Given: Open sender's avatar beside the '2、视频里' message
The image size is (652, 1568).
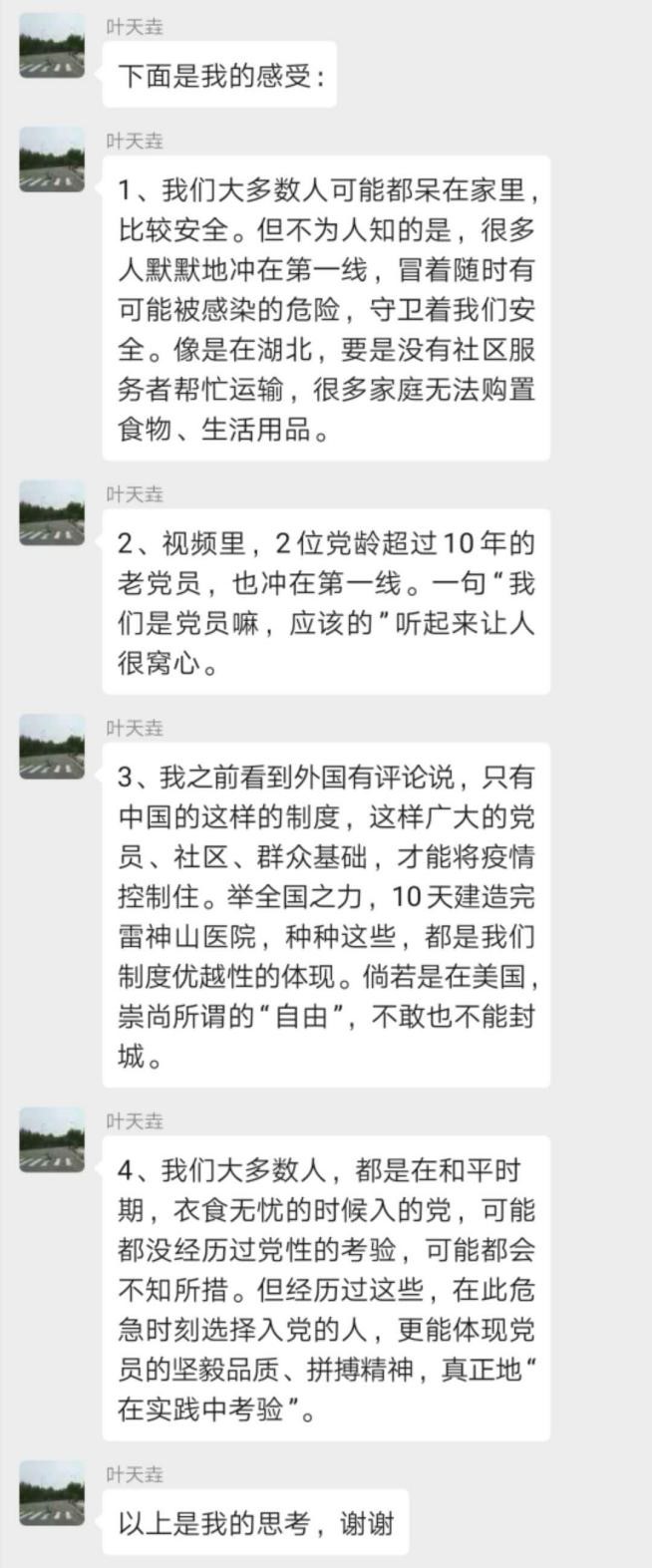Looking at the screenshot, I should point(52,512).
